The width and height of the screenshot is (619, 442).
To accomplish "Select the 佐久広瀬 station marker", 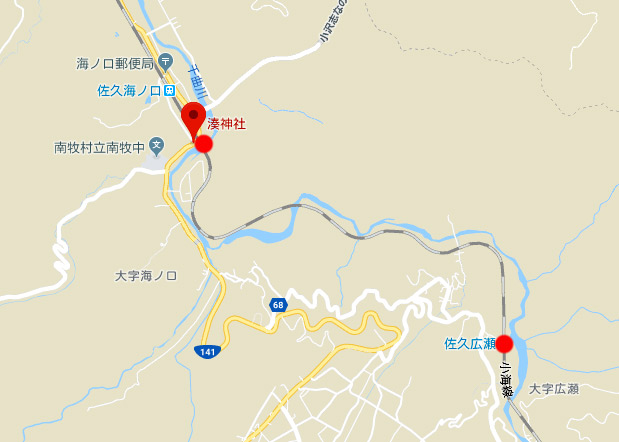I will (505, 344).
